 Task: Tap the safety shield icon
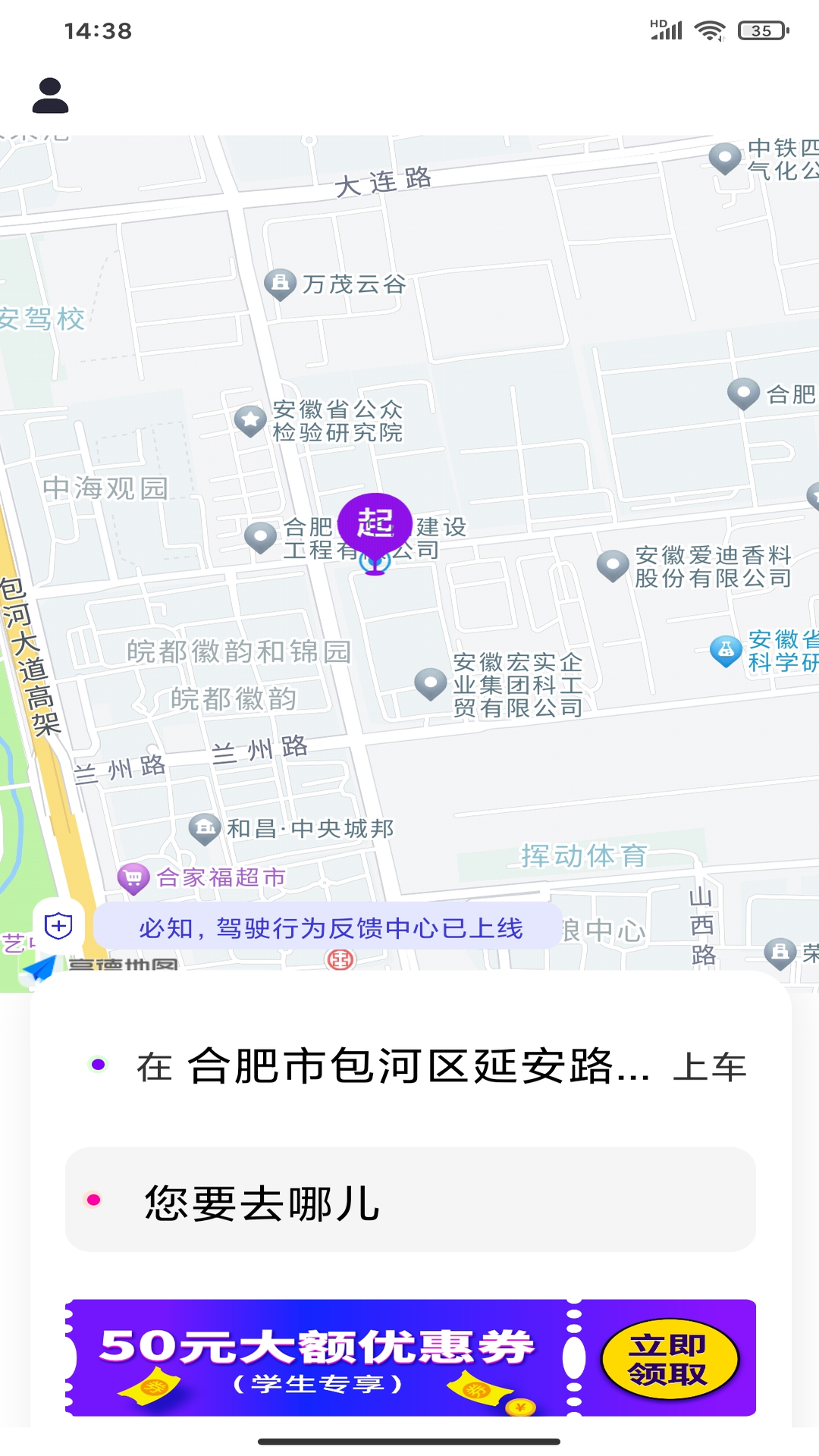click(58, 926)
